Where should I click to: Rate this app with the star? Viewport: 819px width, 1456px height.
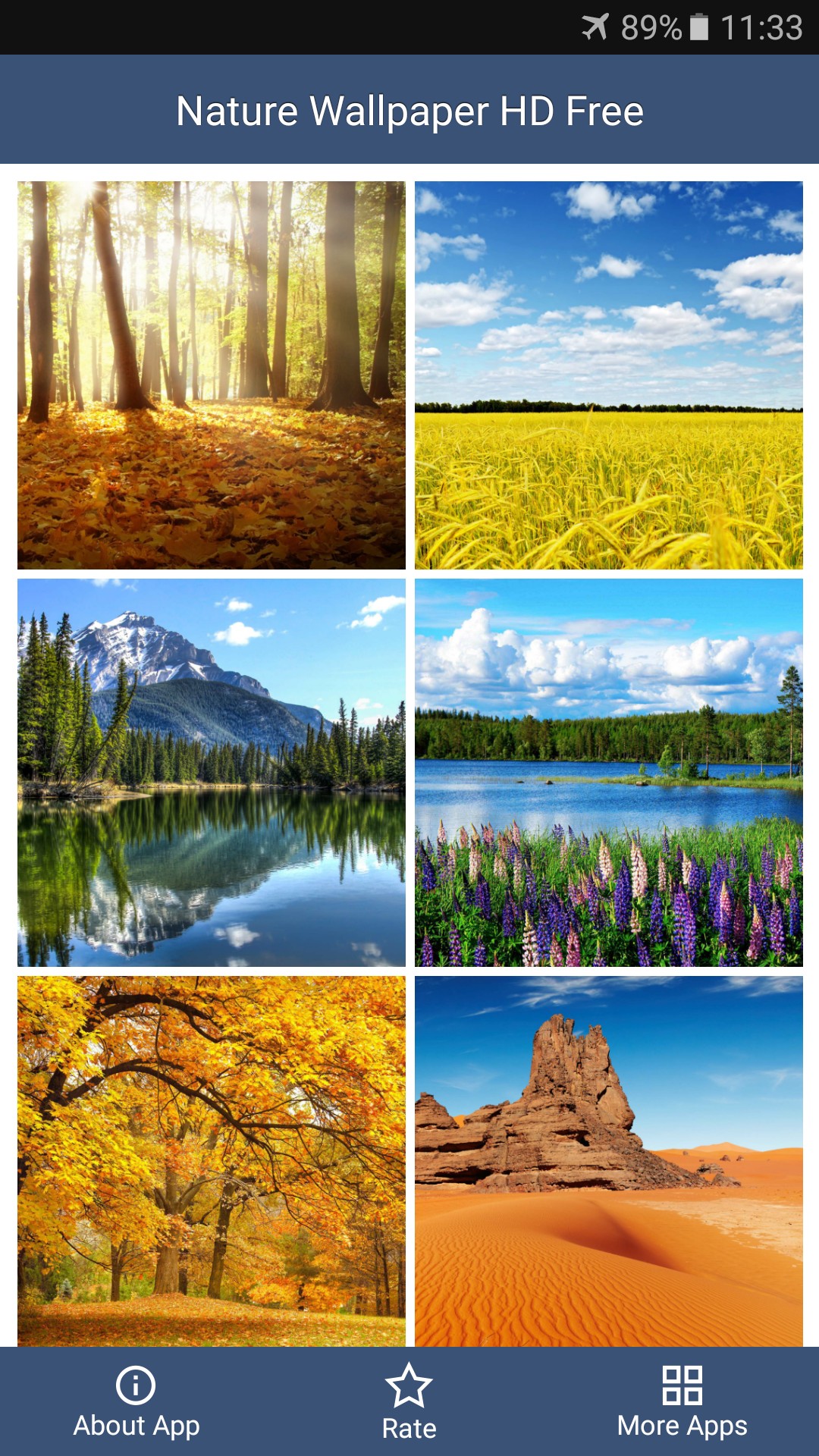point(409,1401)
